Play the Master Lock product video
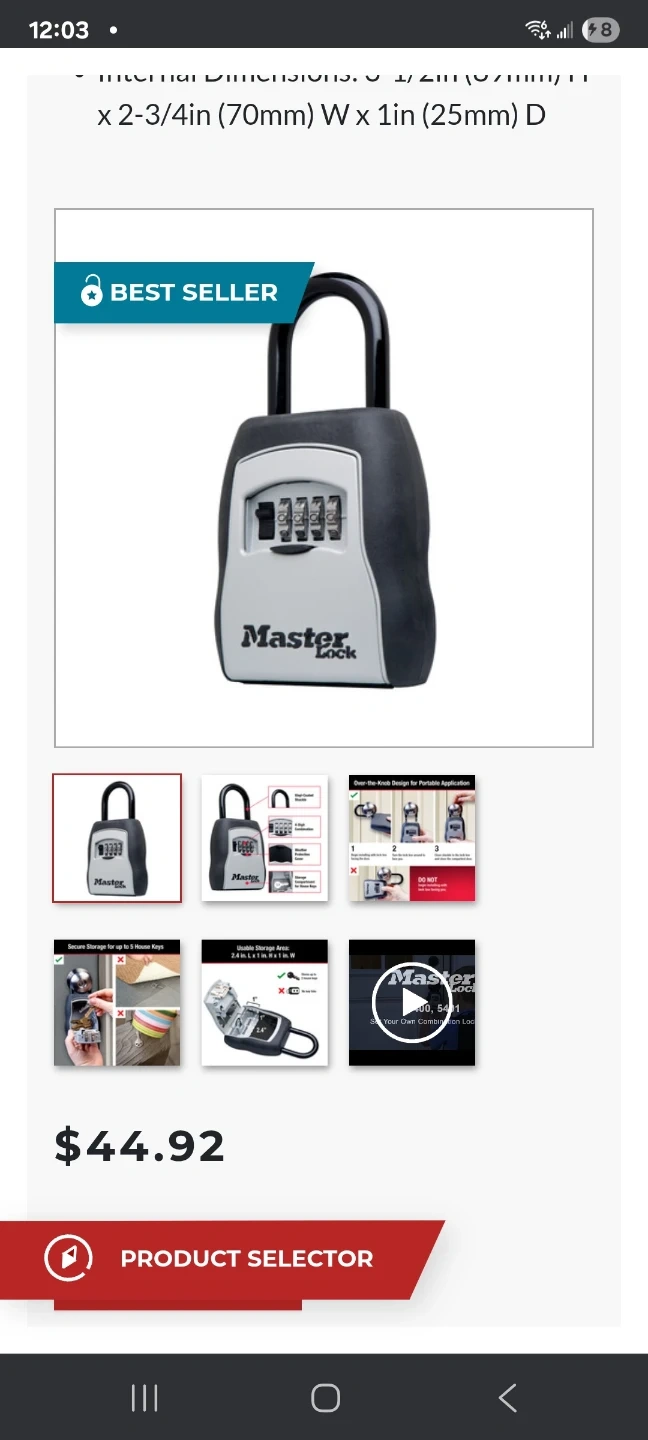The image size is (648, 1440). [412, 1002]
